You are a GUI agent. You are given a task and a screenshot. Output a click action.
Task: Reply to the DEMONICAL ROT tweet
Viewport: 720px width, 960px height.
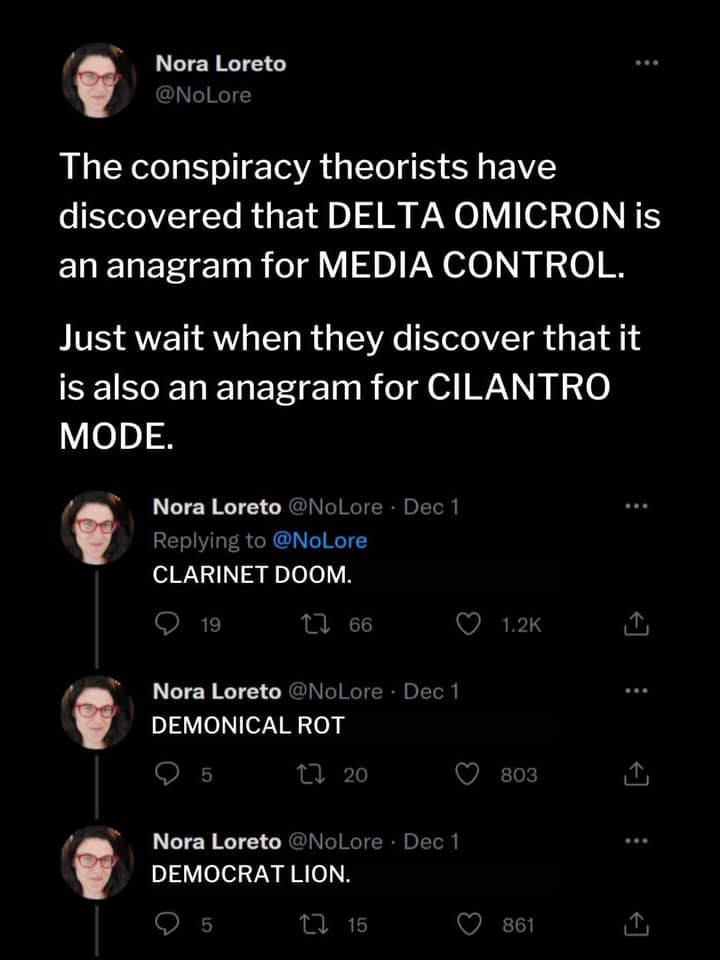pos(167,775)
